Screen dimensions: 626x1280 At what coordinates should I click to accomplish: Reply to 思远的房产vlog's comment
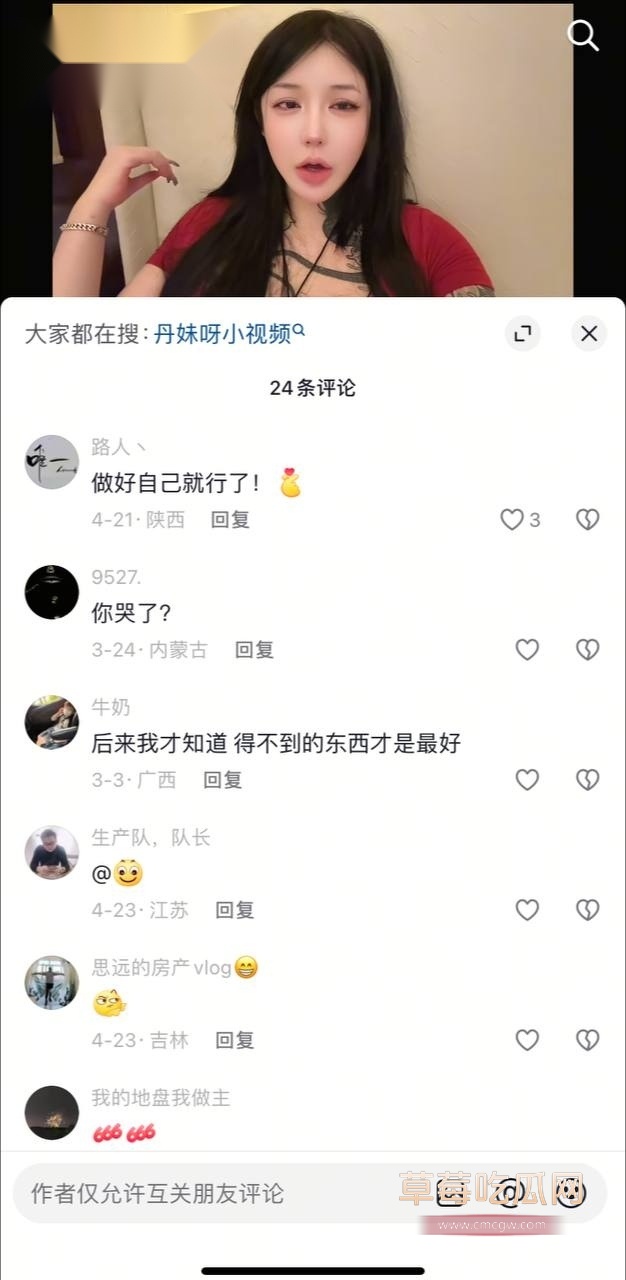coord(235,1040)
